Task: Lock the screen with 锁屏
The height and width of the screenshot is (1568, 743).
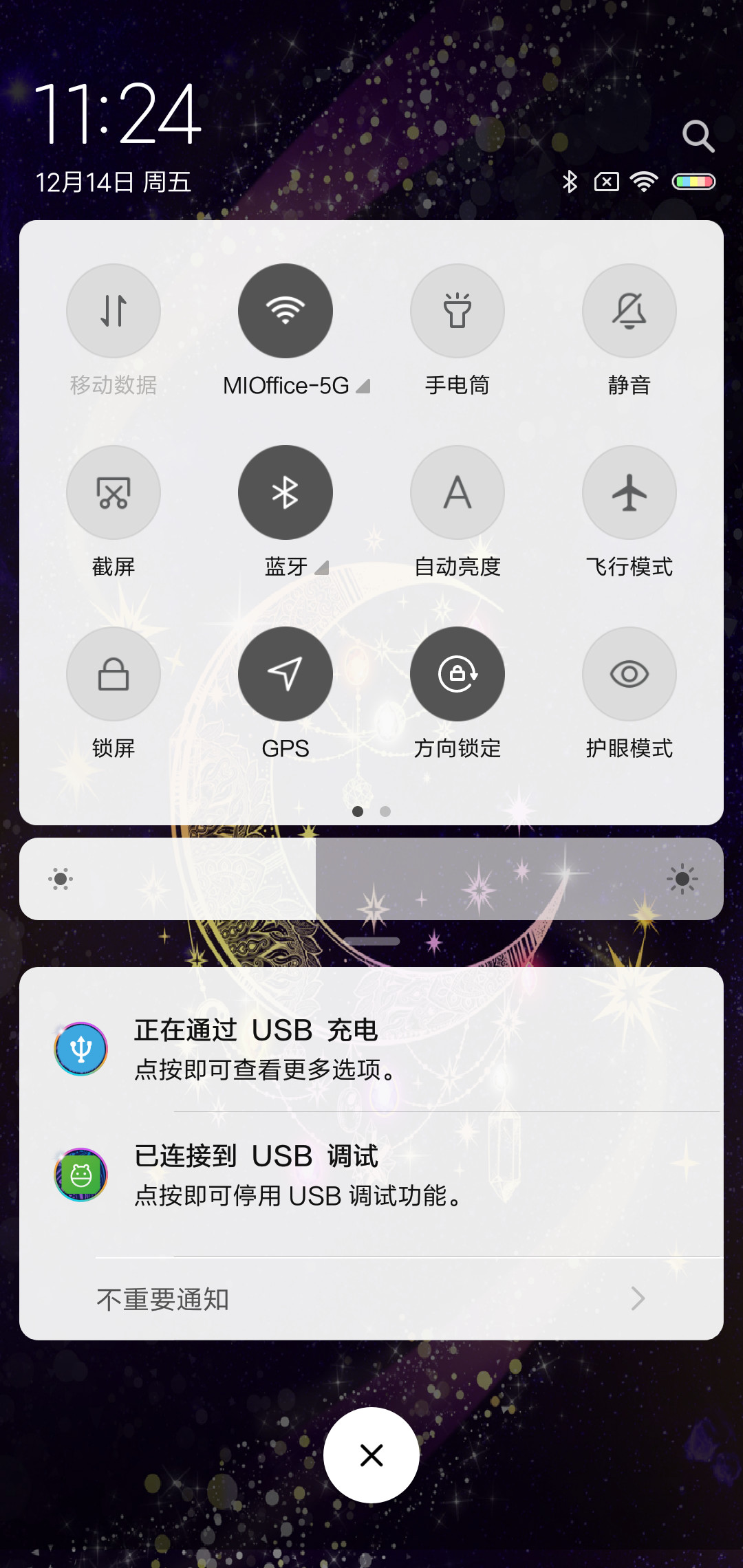Action: [114, 674]
